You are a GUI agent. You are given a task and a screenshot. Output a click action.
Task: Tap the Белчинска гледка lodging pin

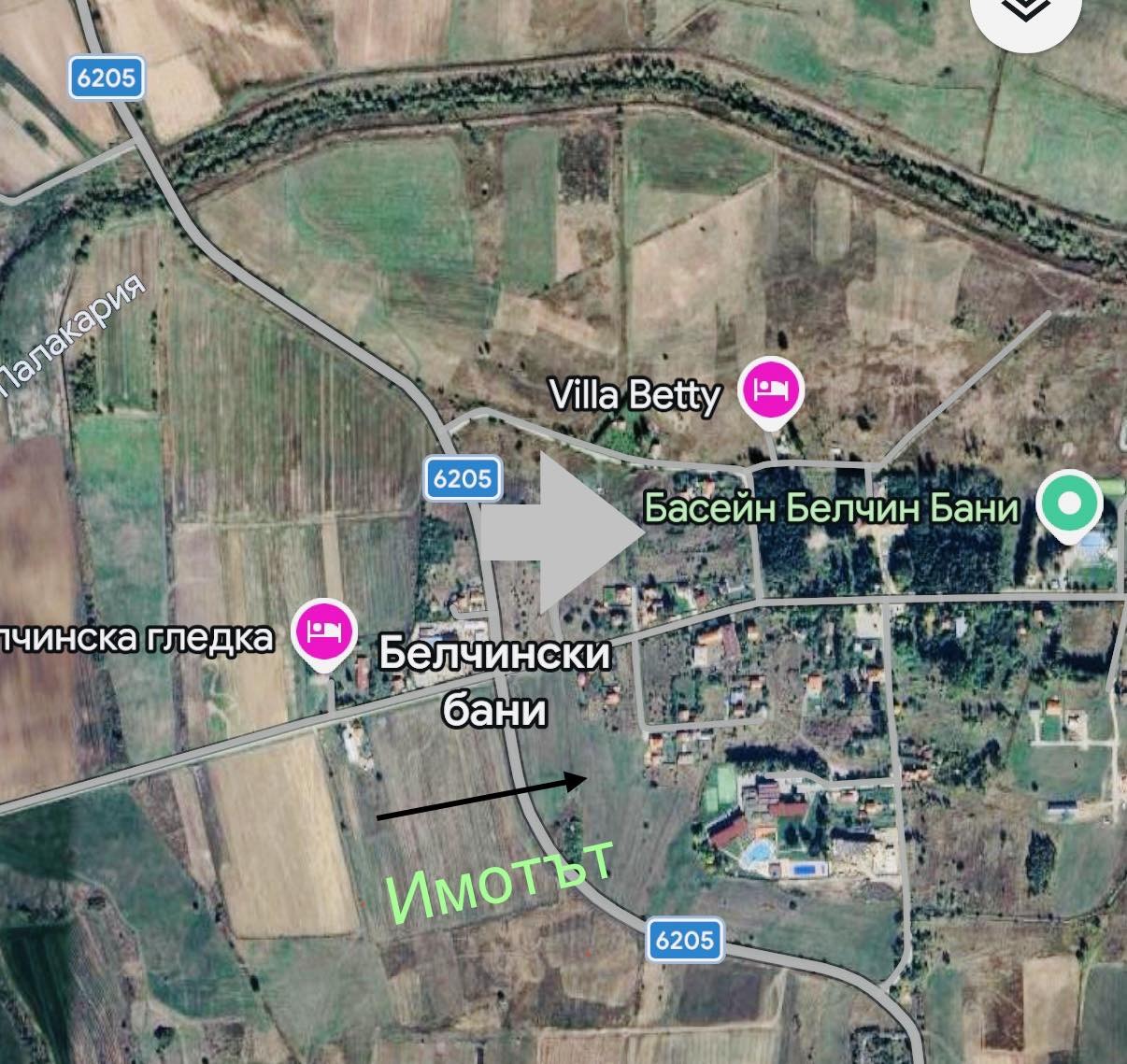click(x=324, y=631)
